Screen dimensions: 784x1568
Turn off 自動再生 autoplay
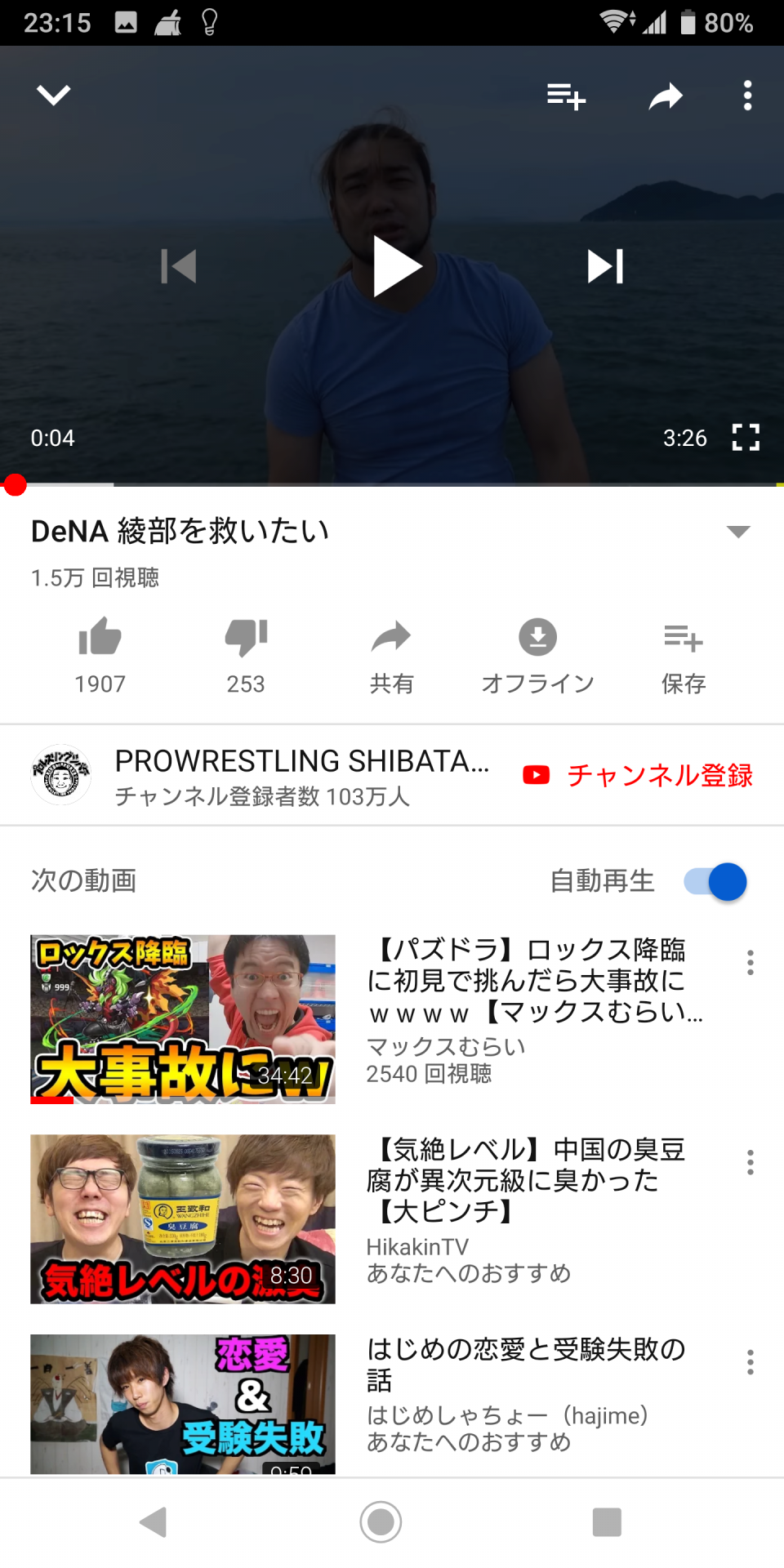tap(716, 882)
